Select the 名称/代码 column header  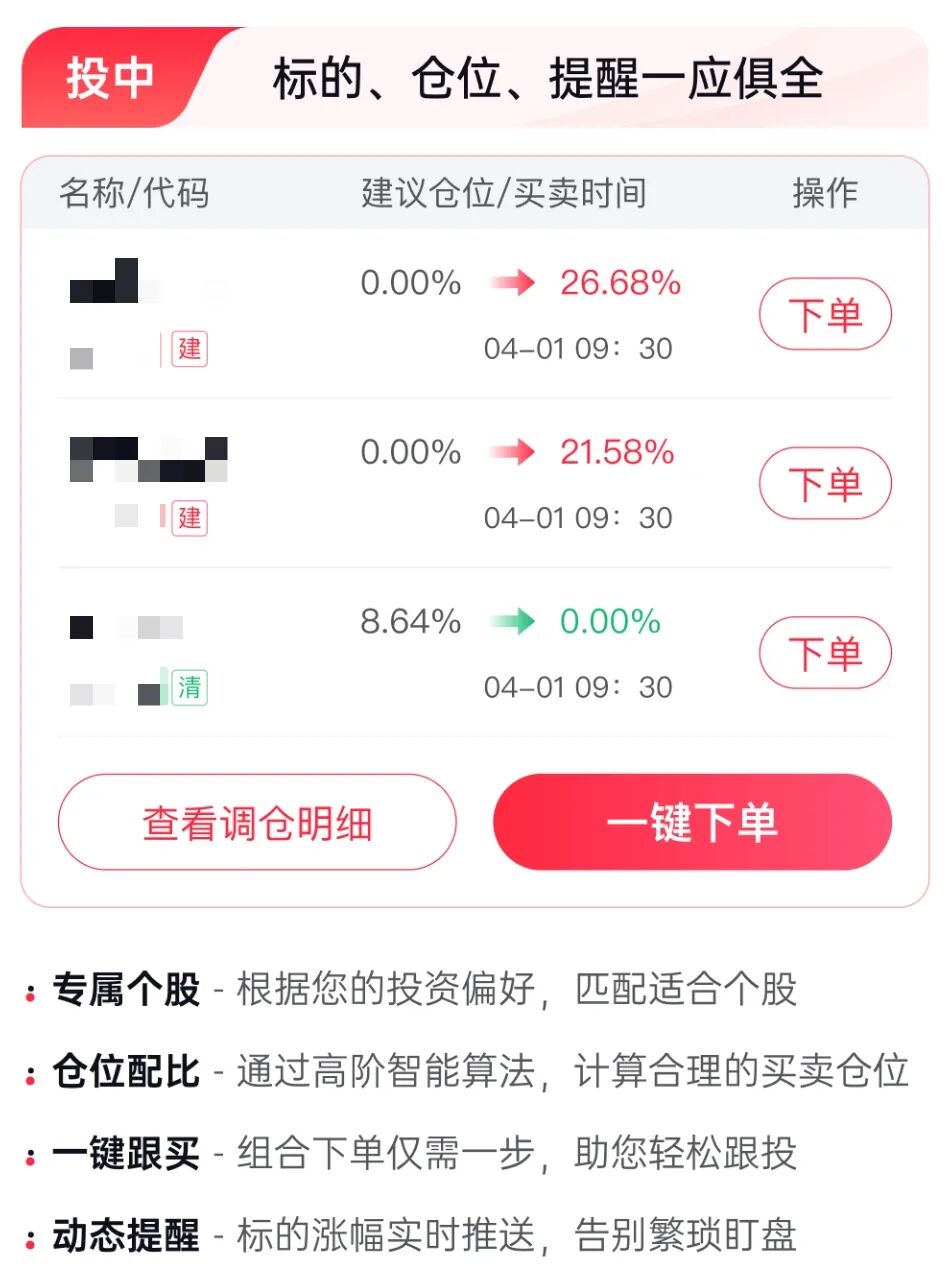[x=133, y=193]
